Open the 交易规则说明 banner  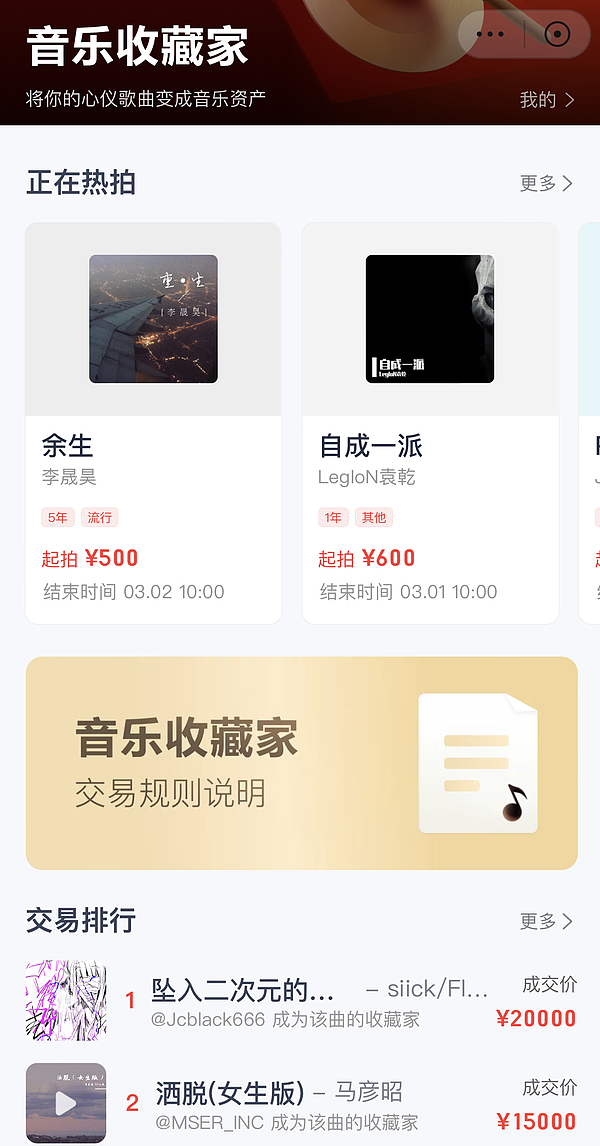tap(301, 763)
